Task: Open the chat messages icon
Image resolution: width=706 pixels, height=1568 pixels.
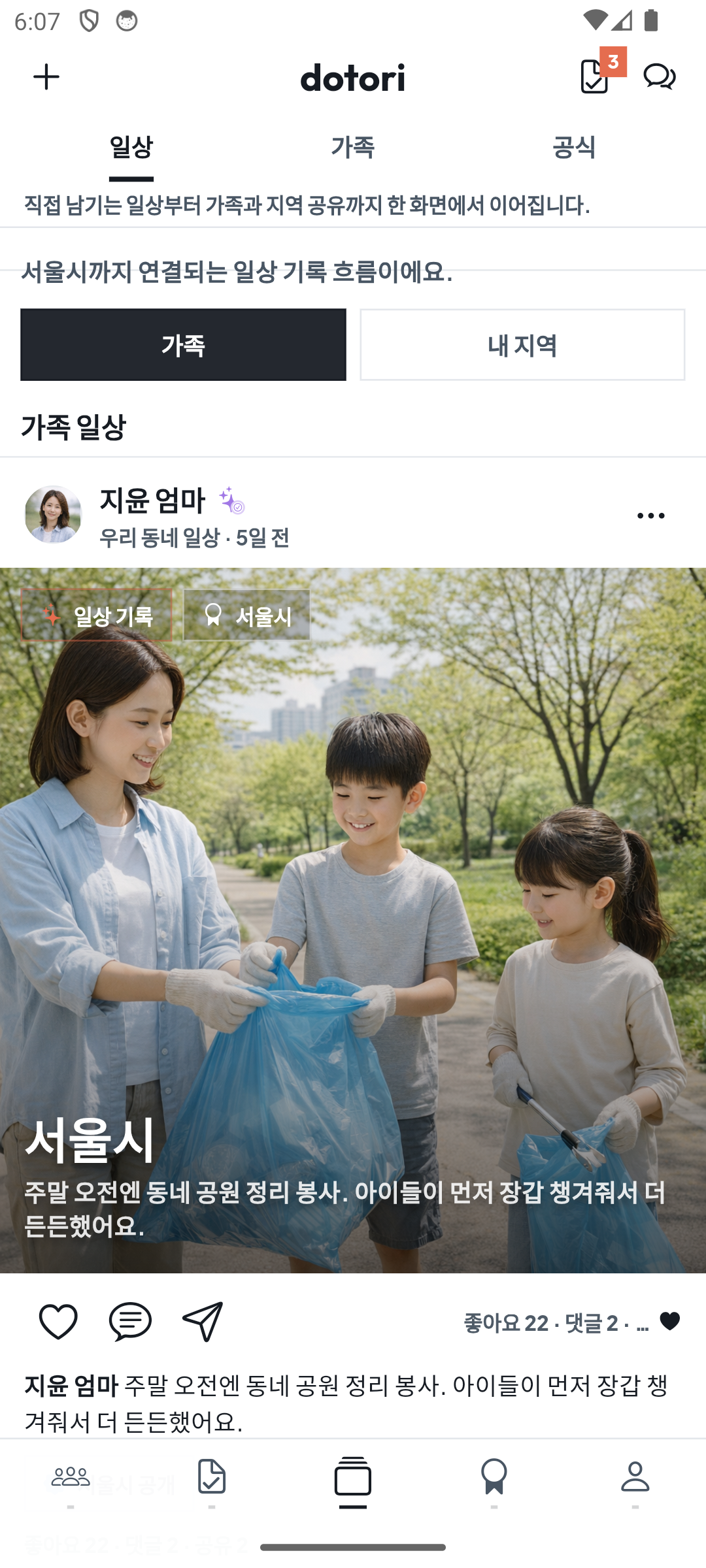Action: (x=659, y=76)
